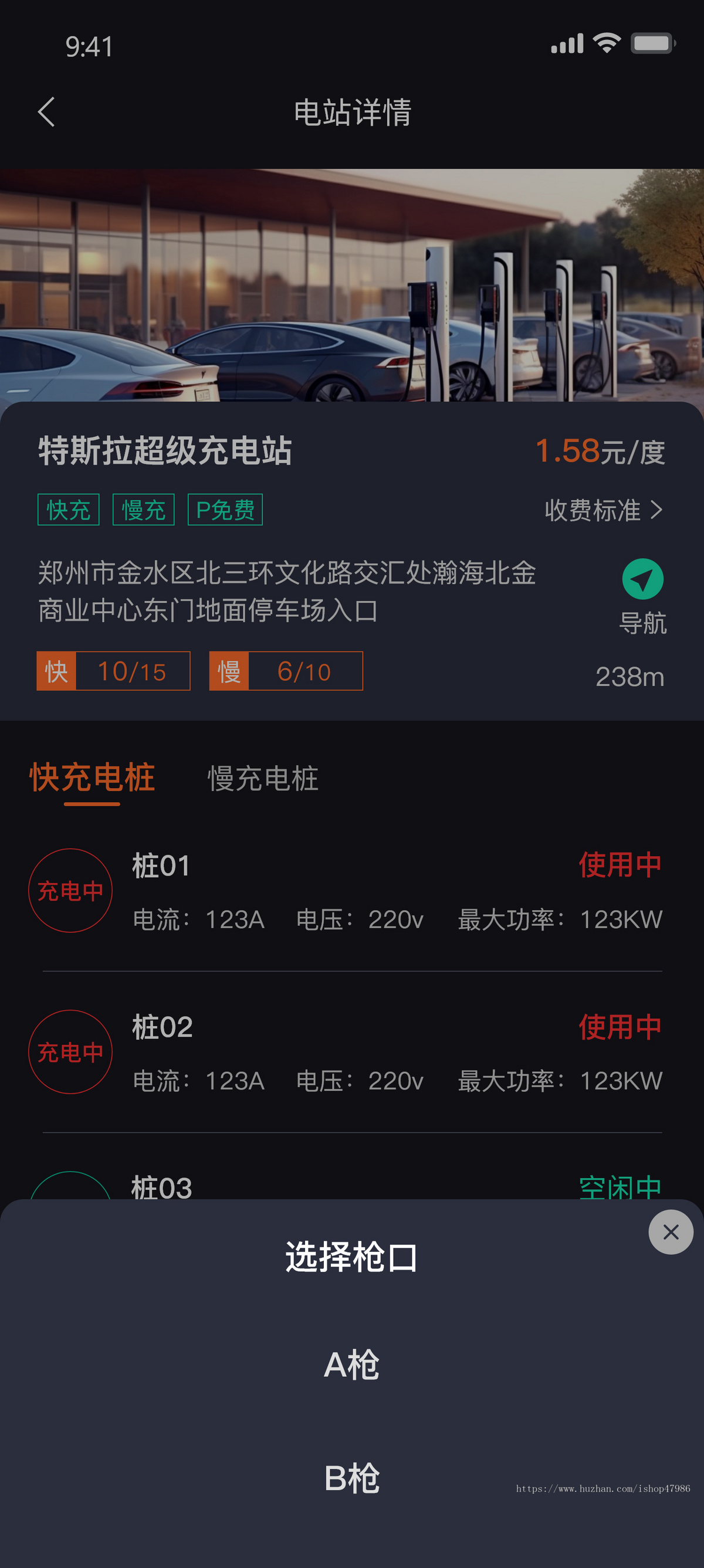
Task: Choose B枪 as the charging gun
Action: coord(352,1481)
